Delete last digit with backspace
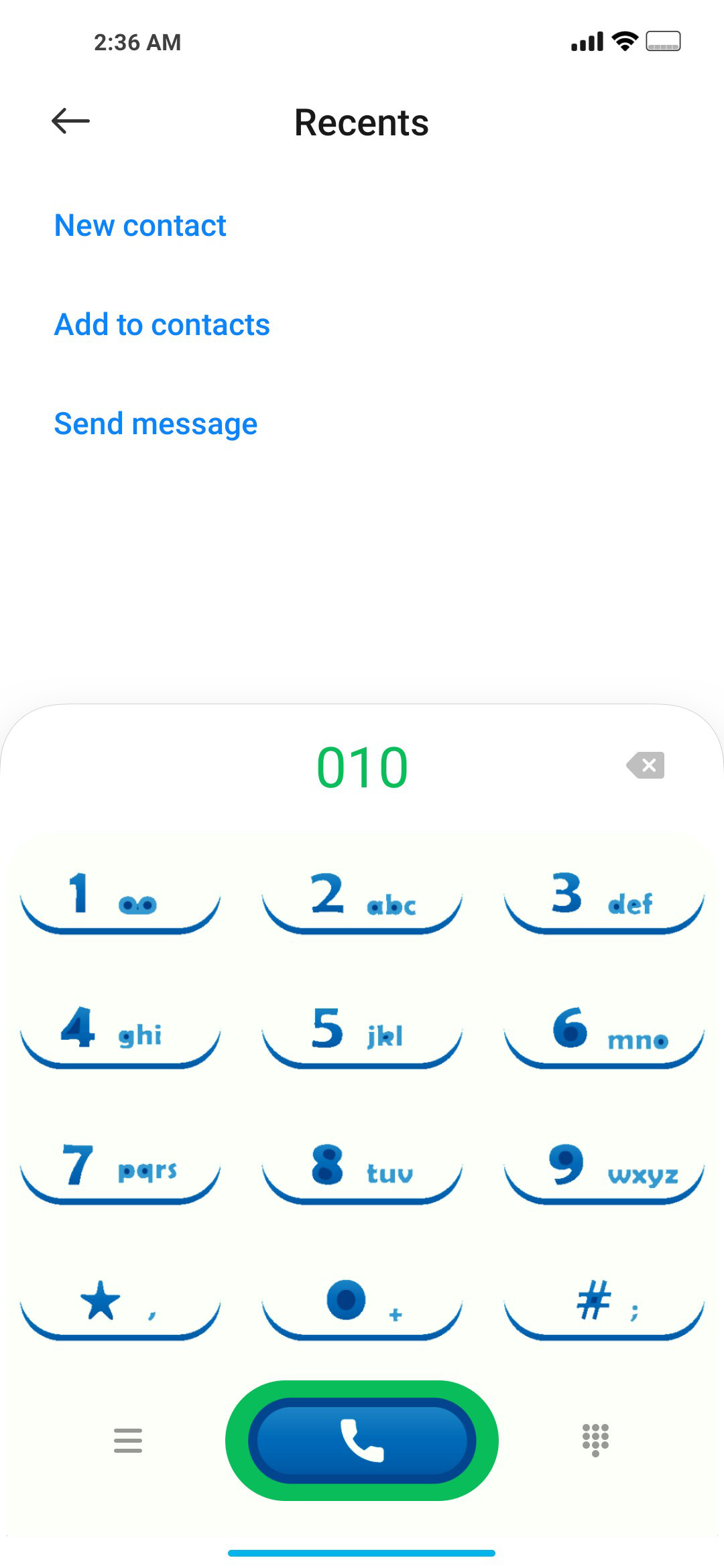 tap(646, 765)
